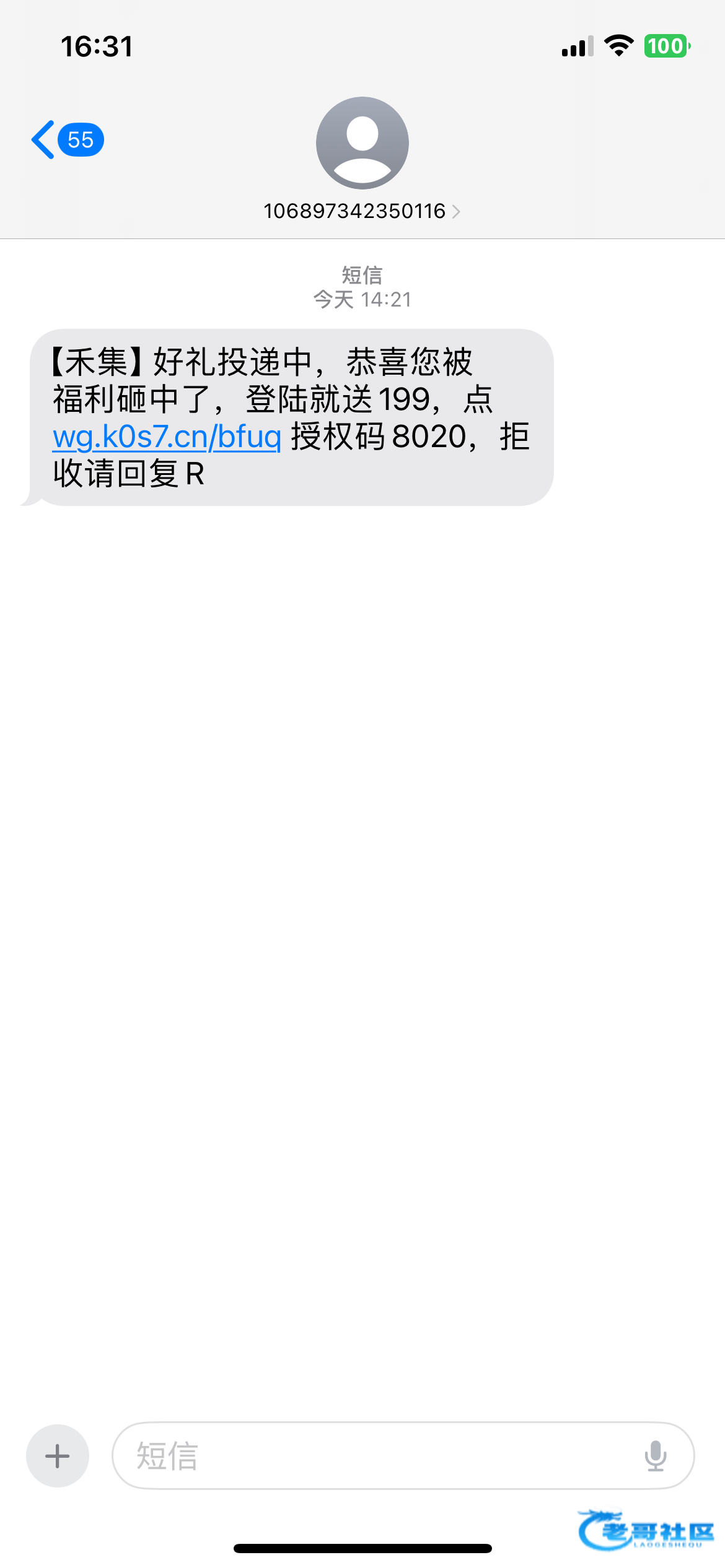The width and height of the screenshot is (725, 1568).
Task: Start voice dictation with the microphone
Action: [x=655, y=1456]
